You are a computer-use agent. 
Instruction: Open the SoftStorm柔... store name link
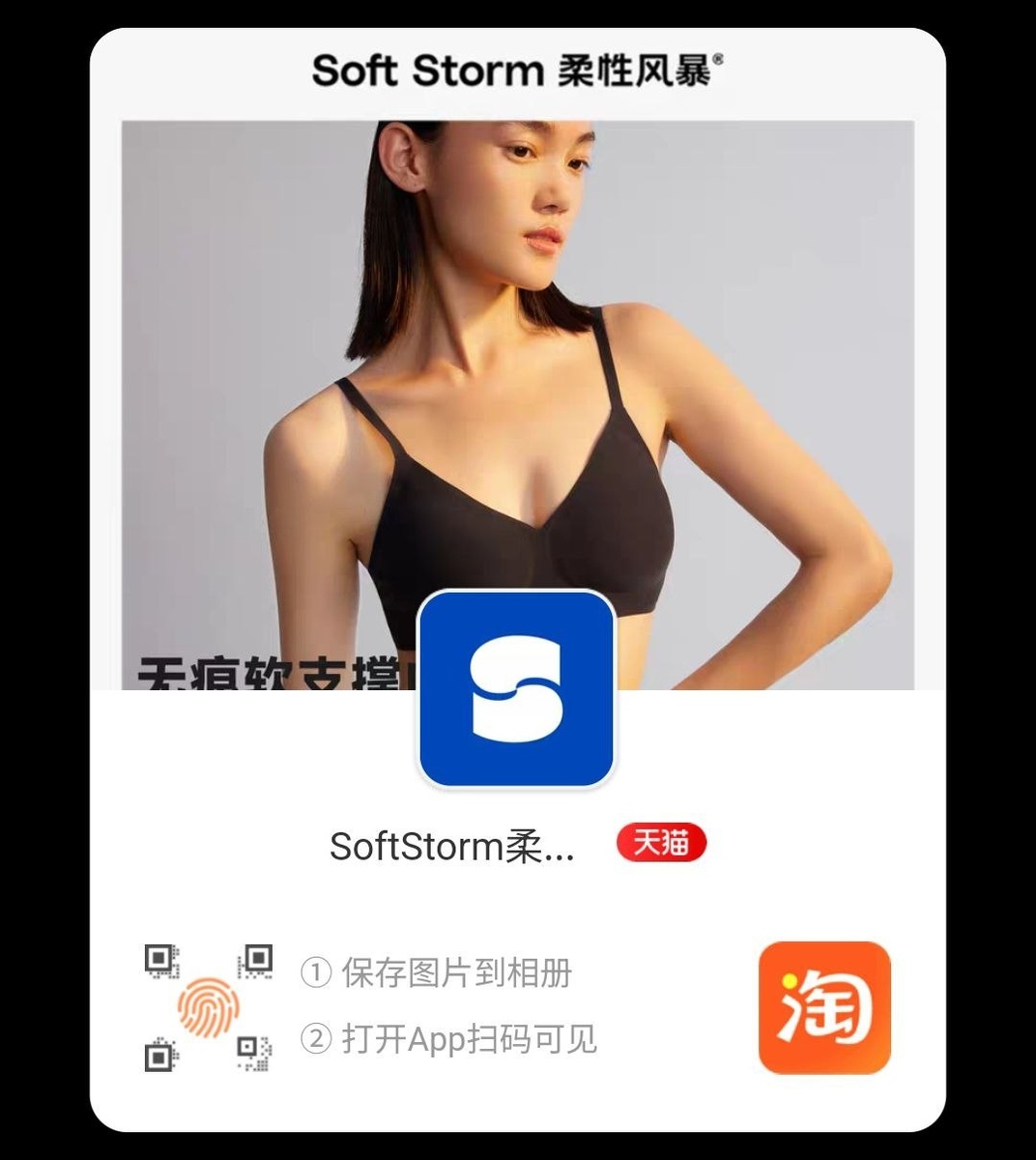point(449,845)
